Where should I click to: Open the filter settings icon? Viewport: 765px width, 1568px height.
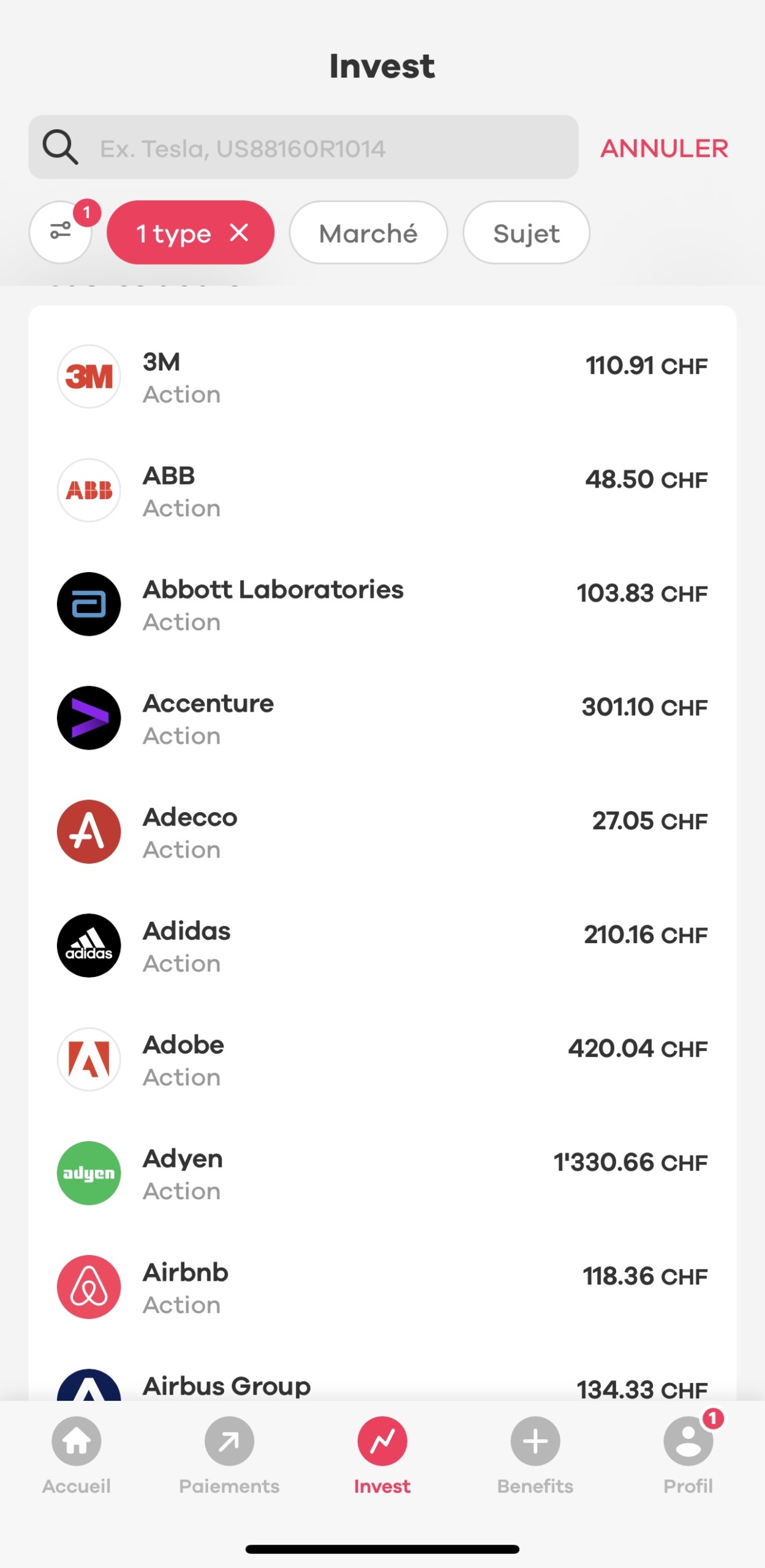(61, 232)
